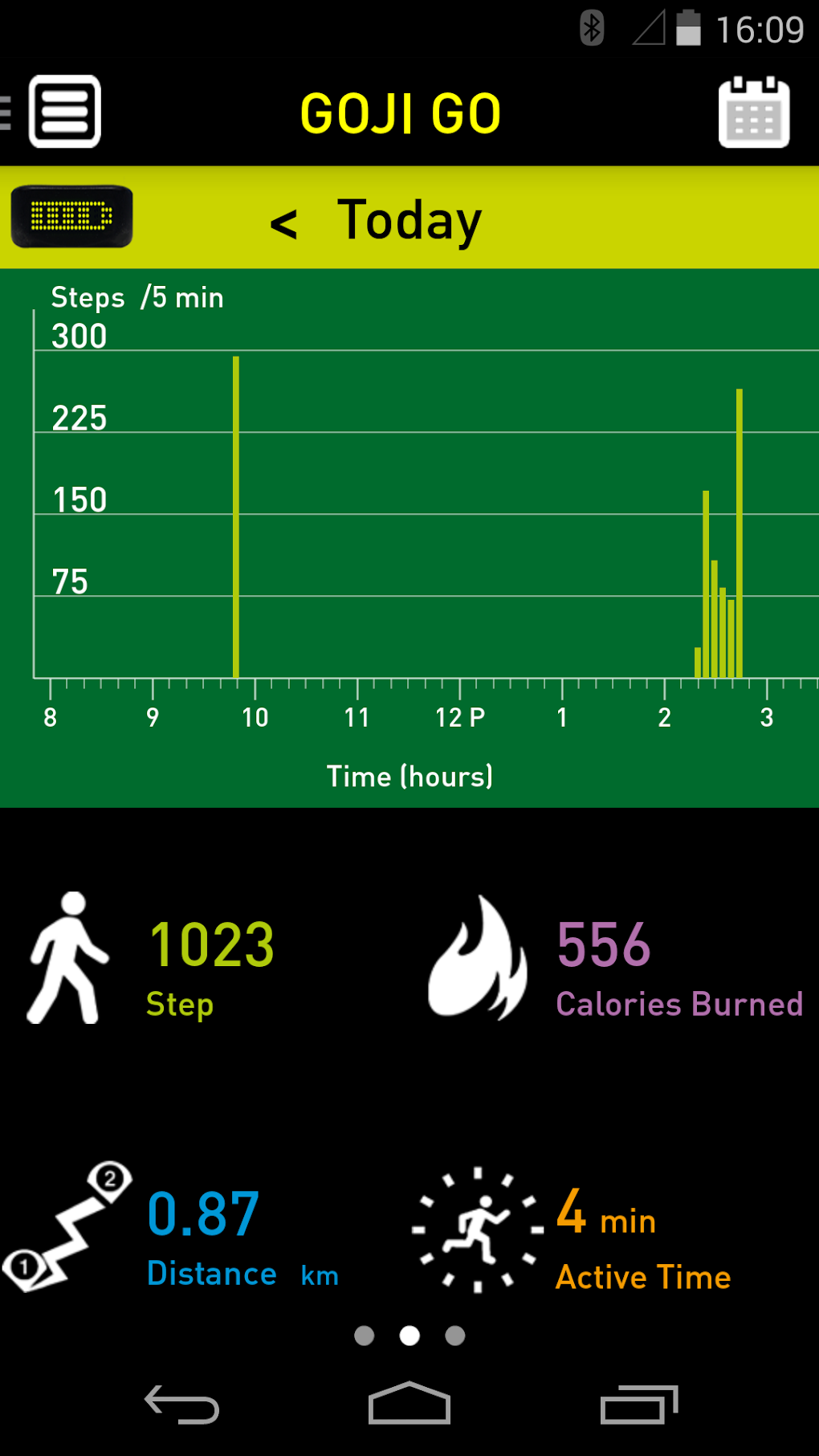Open the recent apps overview
The image size is (819, 1456).
(x=638, y=1405)
